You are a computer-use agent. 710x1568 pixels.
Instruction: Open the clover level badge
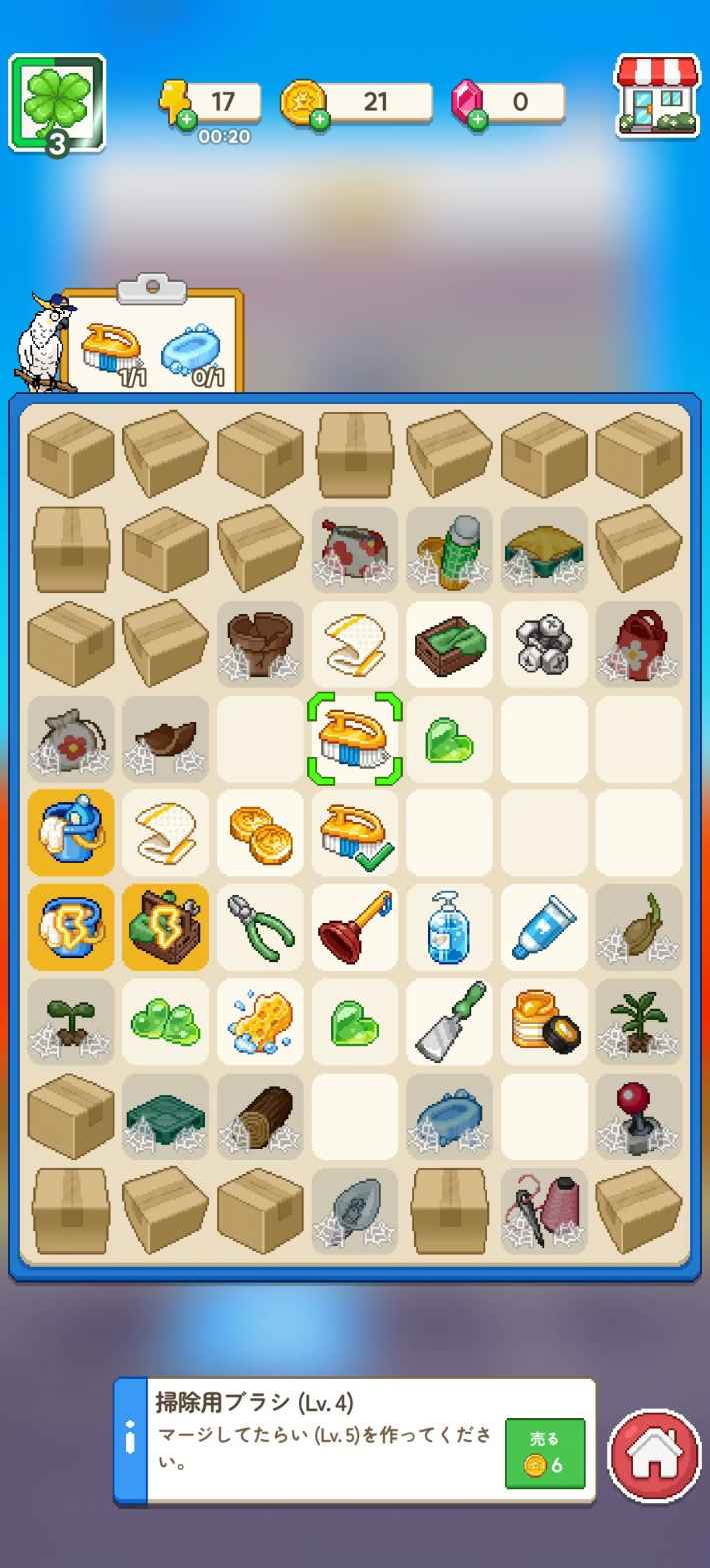click(57, 103)
